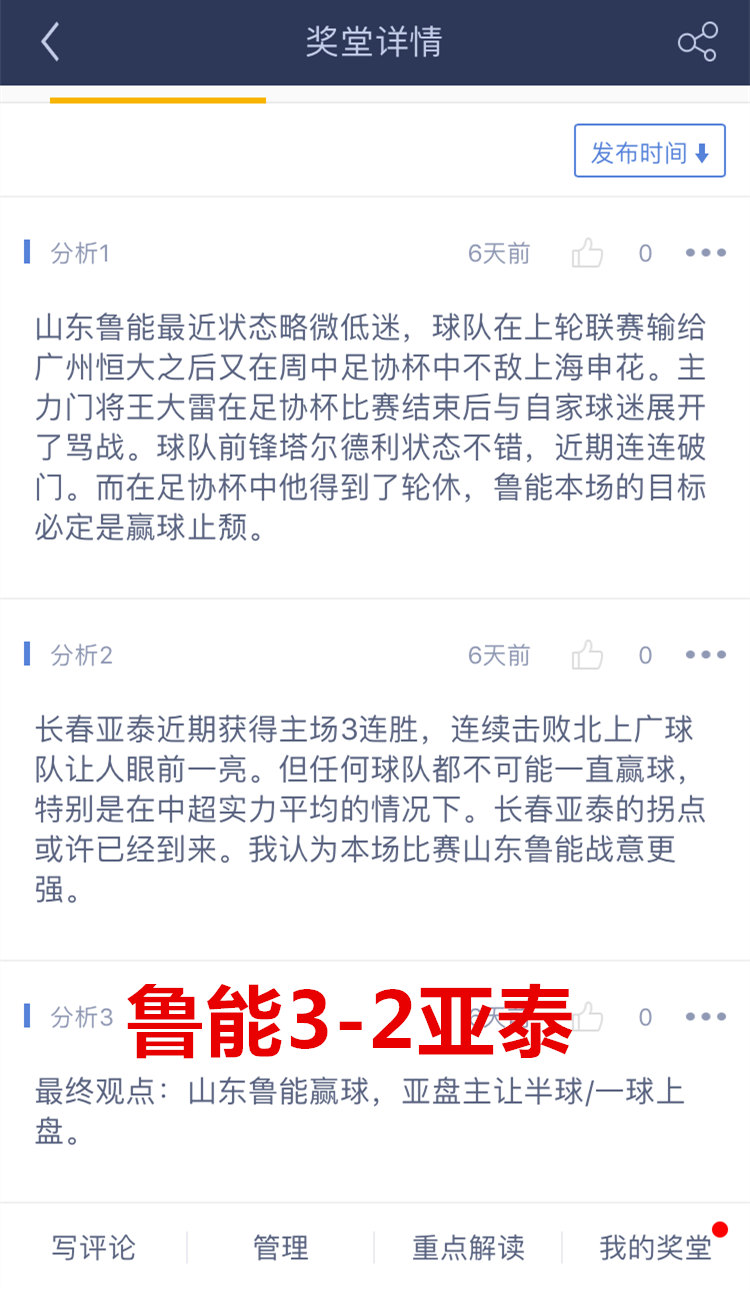The width and height of the screenshot is (750, 1291).
Task: Open more options for 分析3
Action: [x=706, y=1017]
